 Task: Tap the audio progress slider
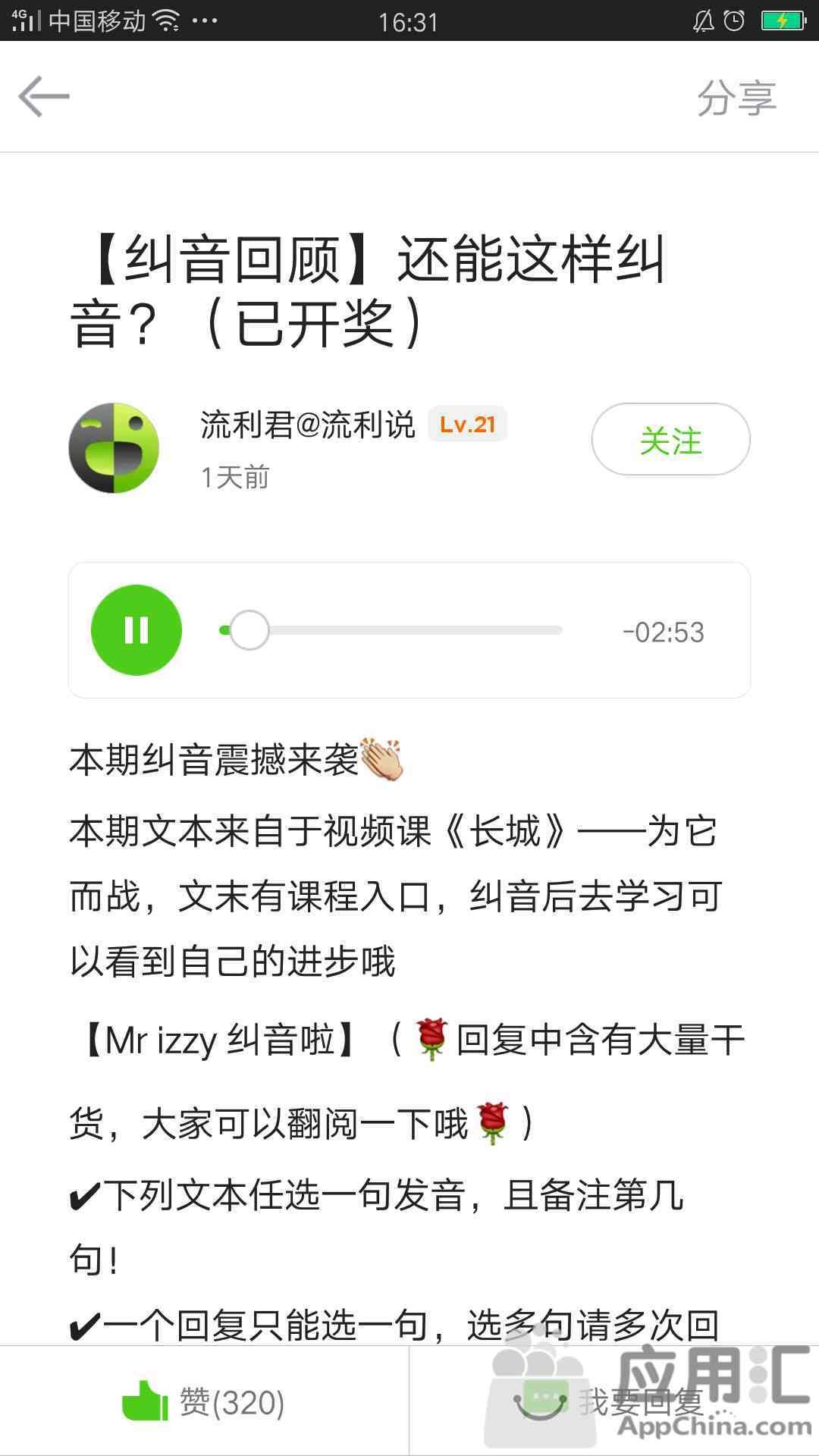click(x=391, y=630)
